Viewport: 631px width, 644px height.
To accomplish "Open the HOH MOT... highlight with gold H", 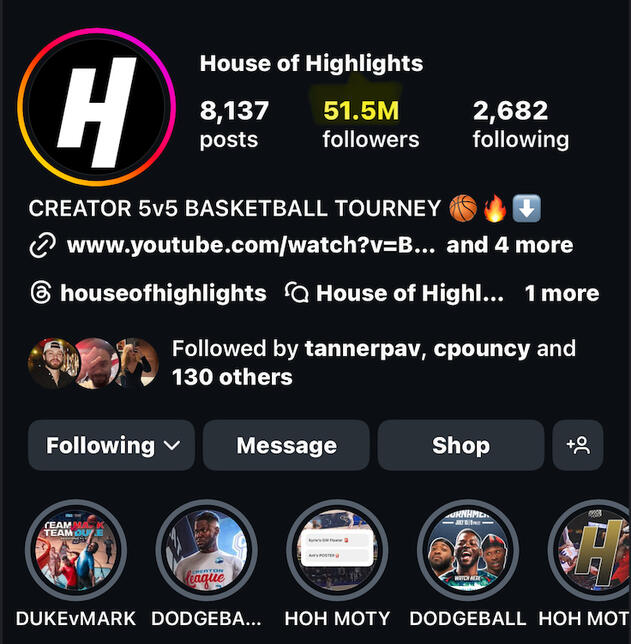I will 592,551.
